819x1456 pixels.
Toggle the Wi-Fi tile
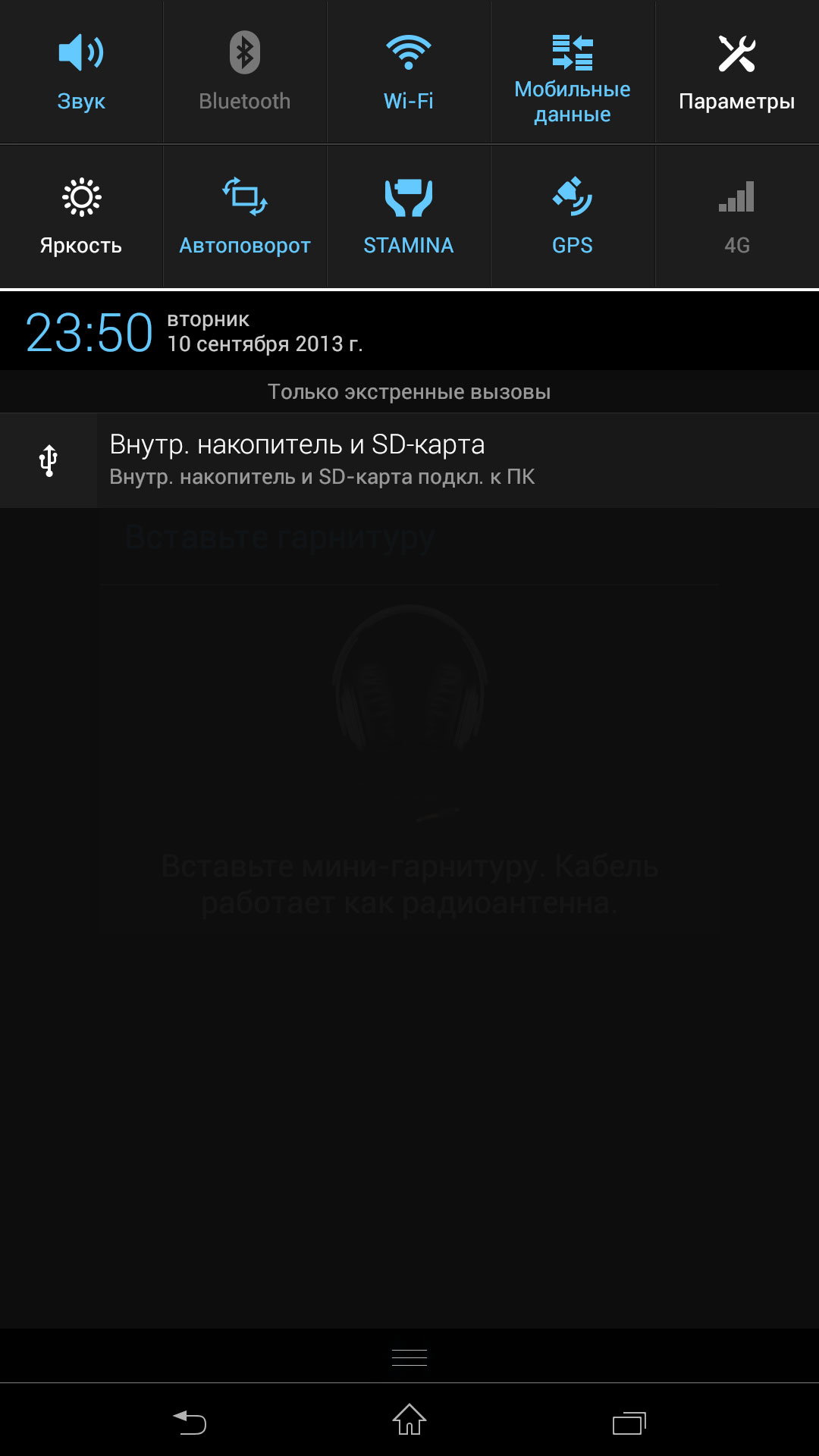[409, 72]
